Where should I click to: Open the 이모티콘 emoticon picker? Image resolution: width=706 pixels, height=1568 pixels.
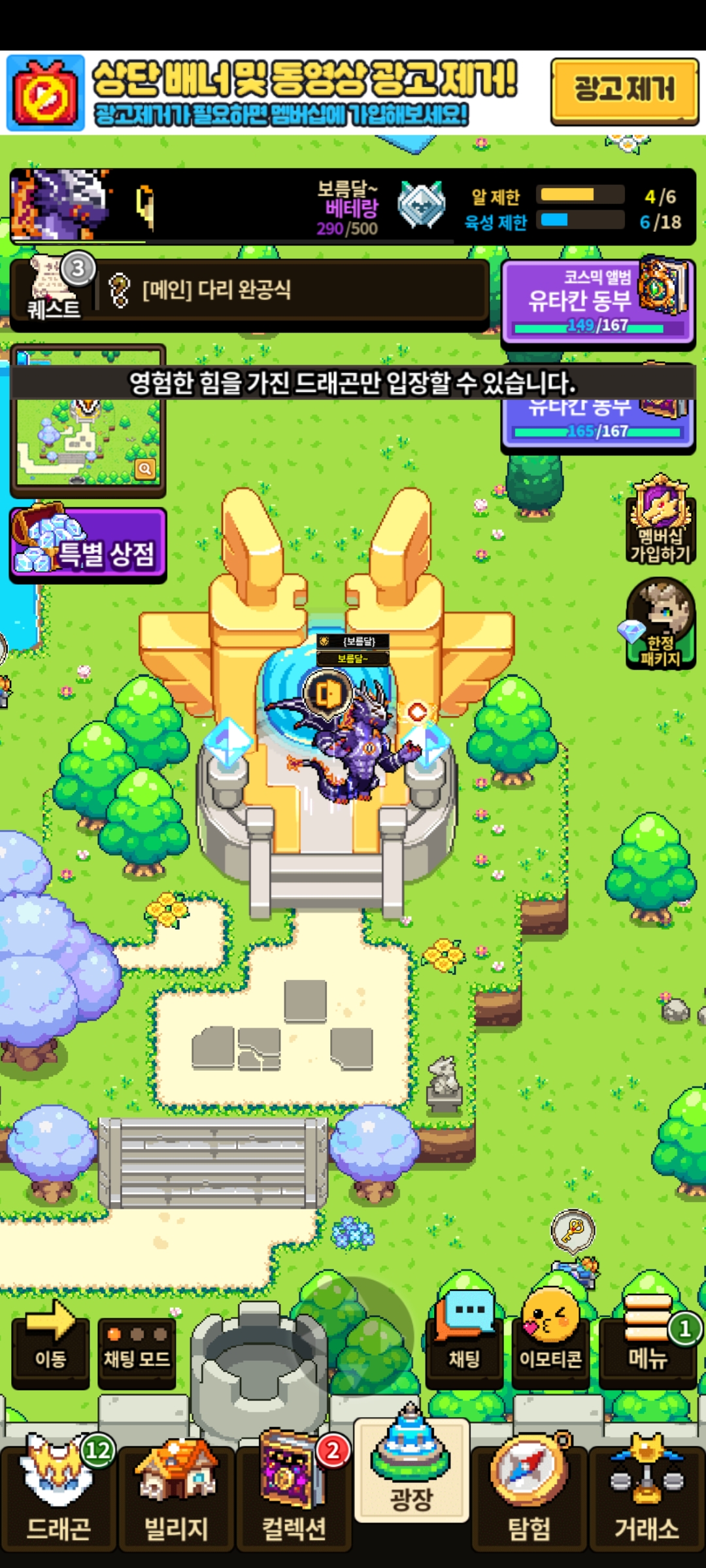(x=550, y=1338)
